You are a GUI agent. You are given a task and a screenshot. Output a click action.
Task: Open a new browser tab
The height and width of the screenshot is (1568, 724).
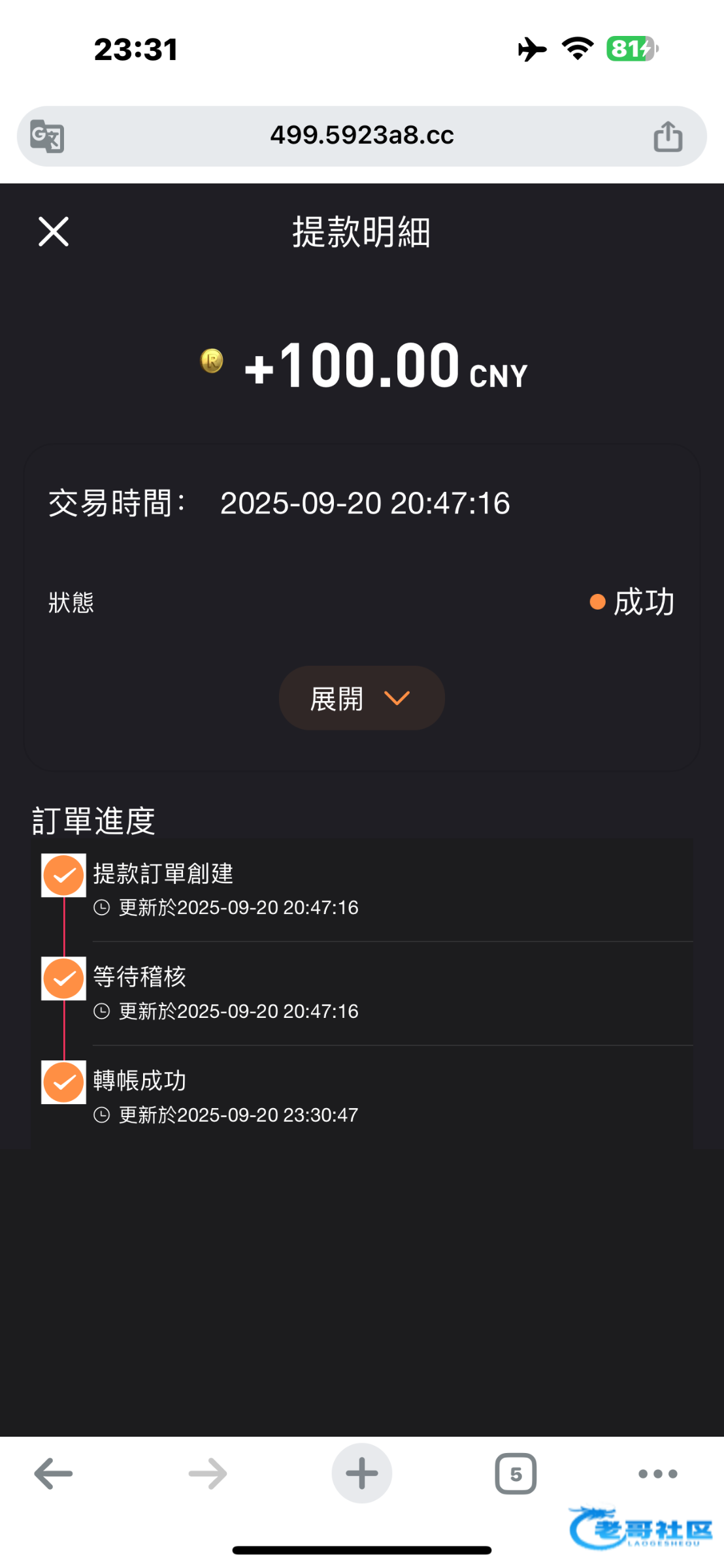tap(361, 1473)
